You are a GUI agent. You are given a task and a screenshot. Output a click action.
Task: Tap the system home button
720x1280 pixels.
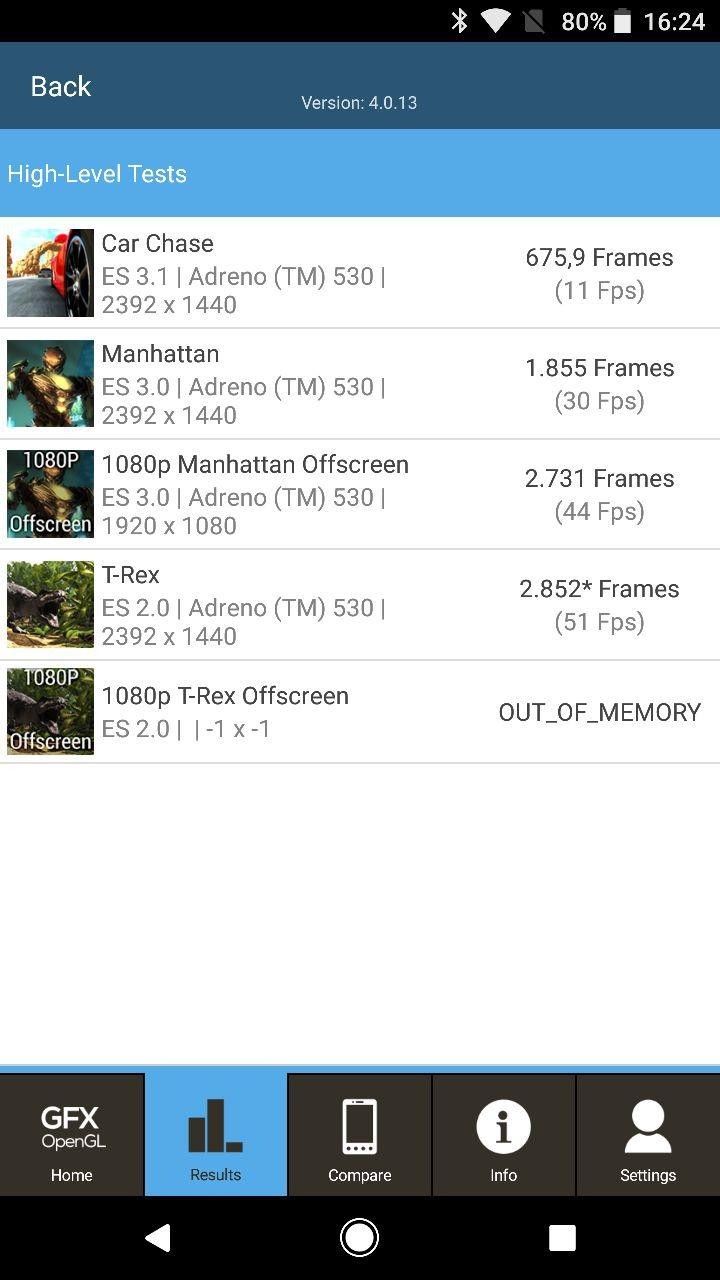point(360,1238)
